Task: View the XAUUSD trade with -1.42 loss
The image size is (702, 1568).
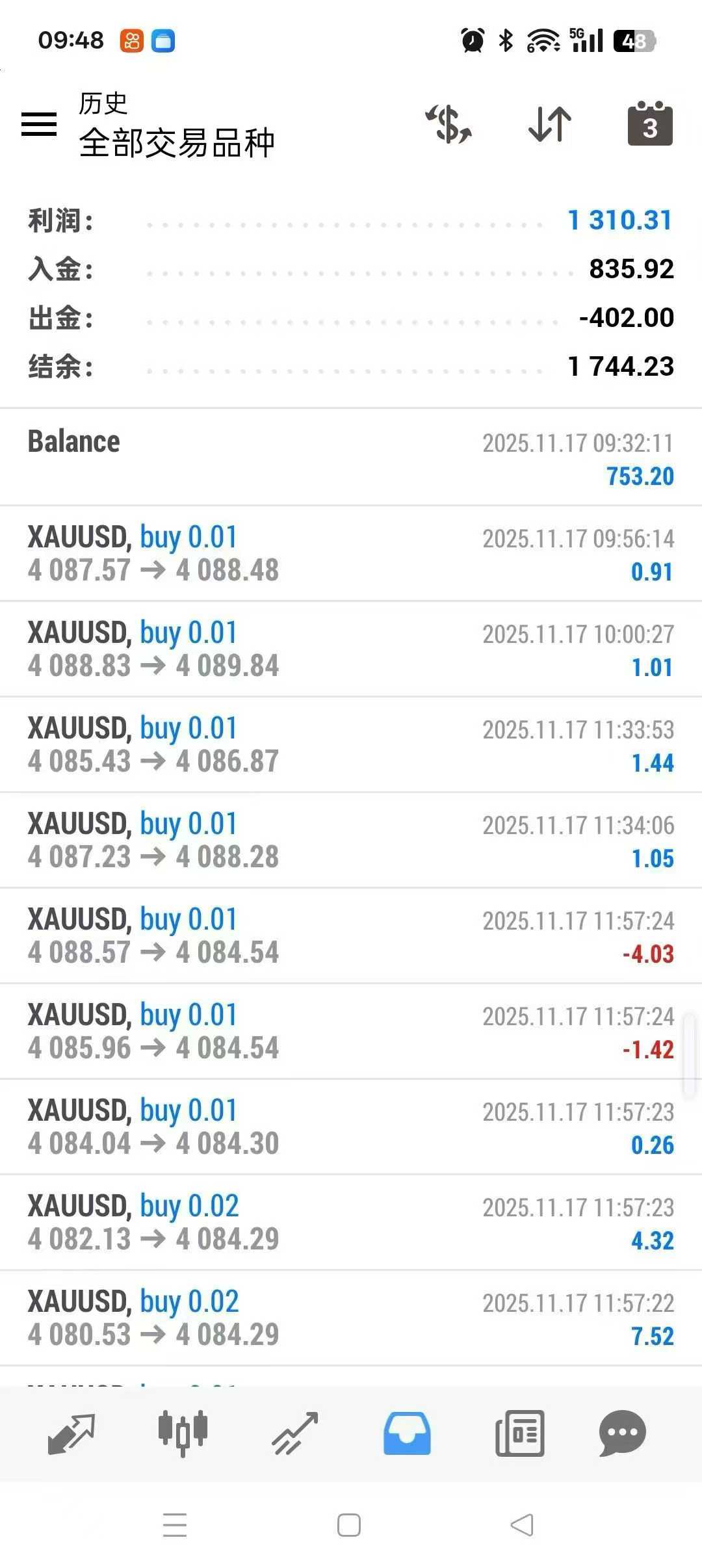Action: [351, 1031]
